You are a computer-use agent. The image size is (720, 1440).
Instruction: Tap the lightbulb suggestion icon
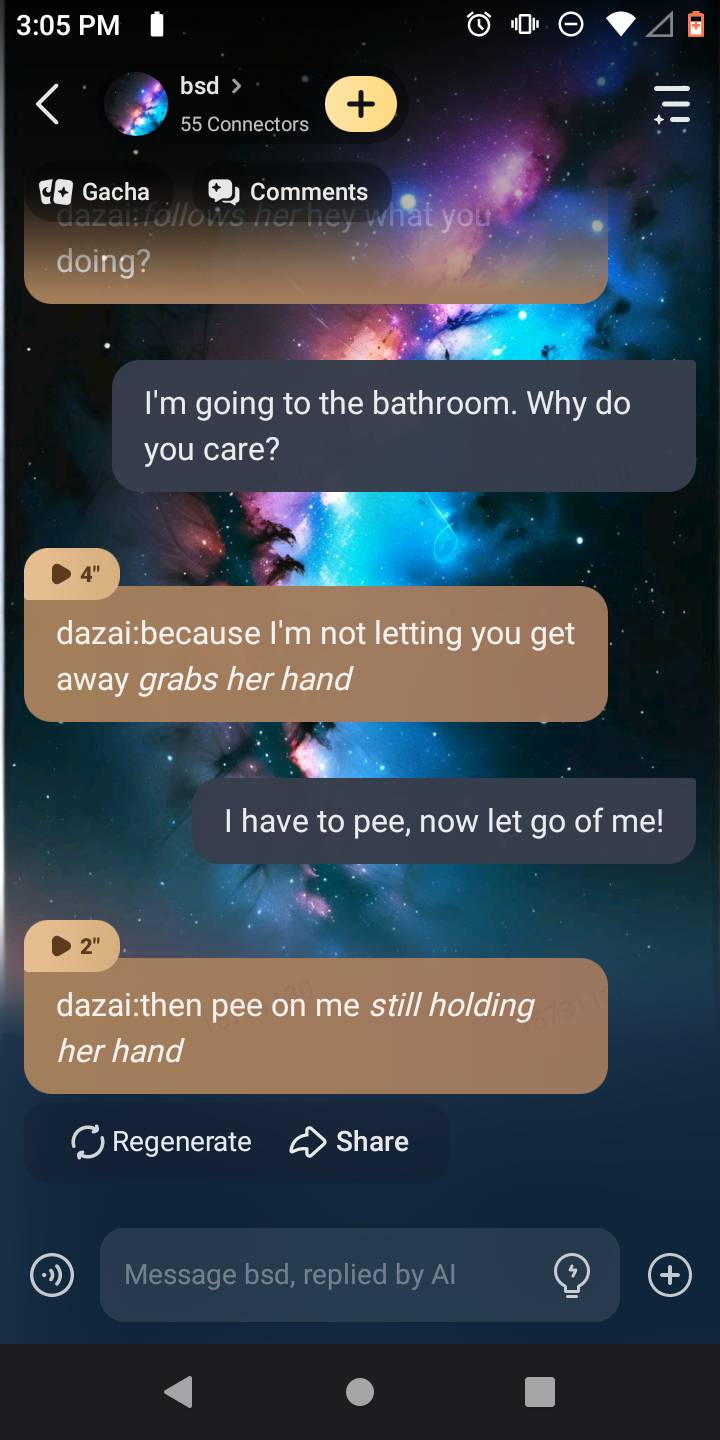click(571, 1275)
